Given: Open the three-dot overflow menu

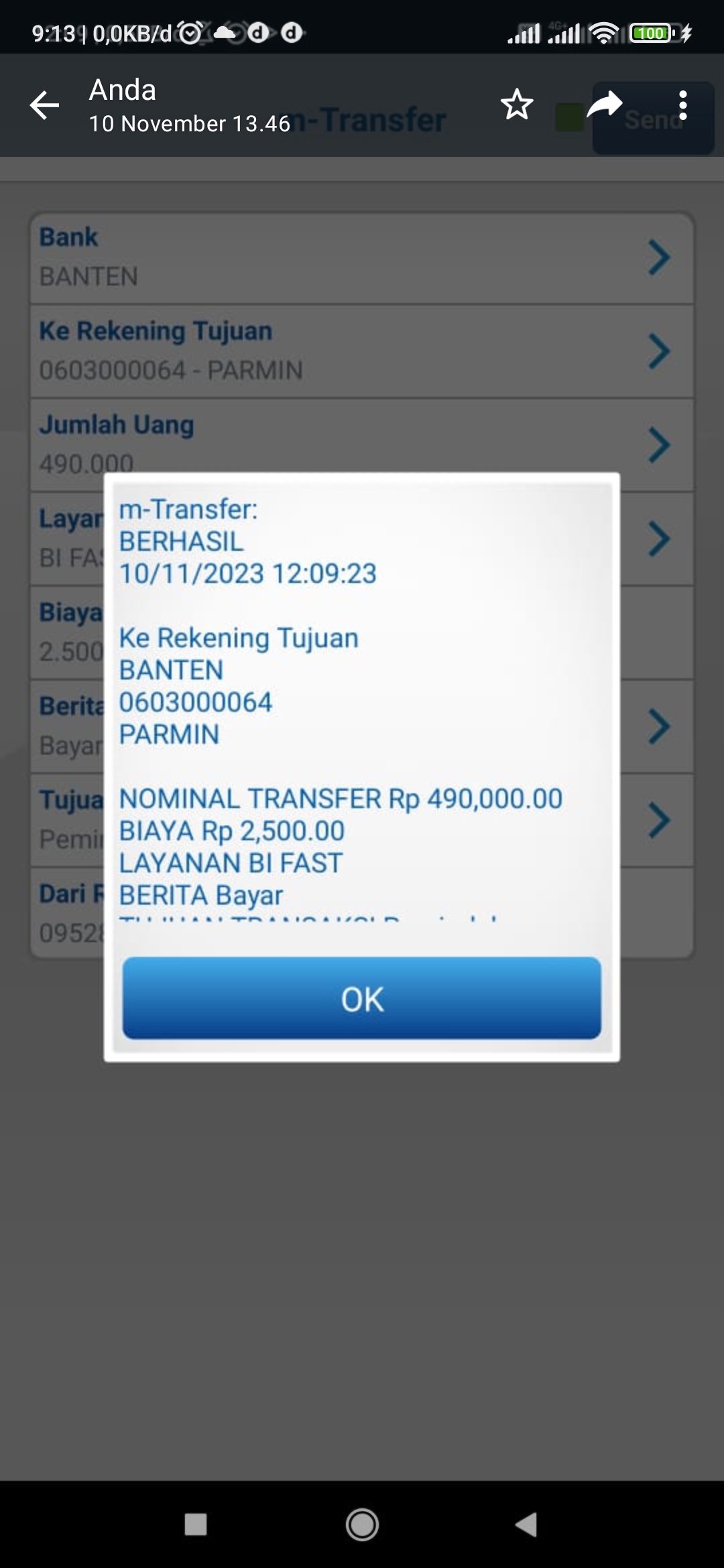Looking at the screenshot, I should coord(682,105).
